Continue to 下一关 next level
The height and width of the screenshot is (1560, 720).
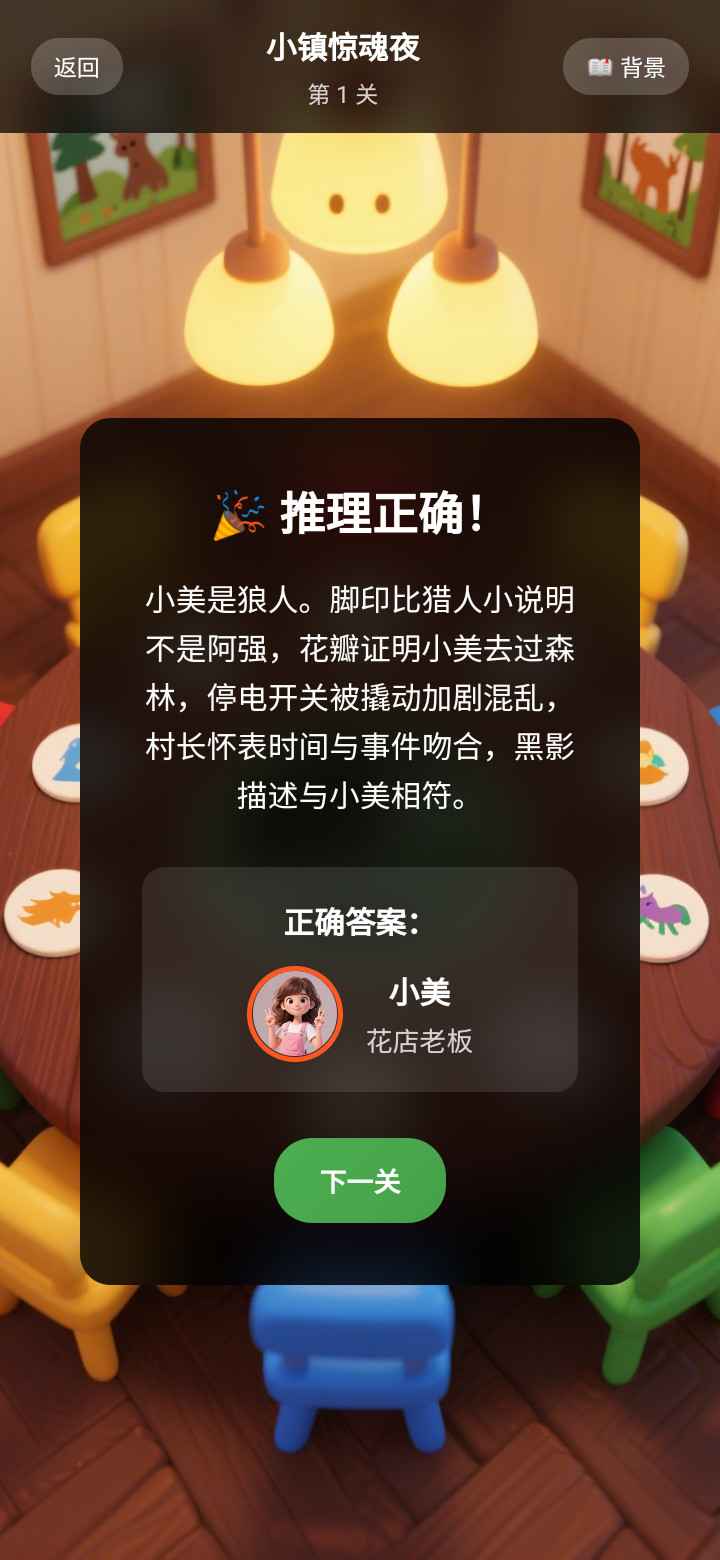360,1181
